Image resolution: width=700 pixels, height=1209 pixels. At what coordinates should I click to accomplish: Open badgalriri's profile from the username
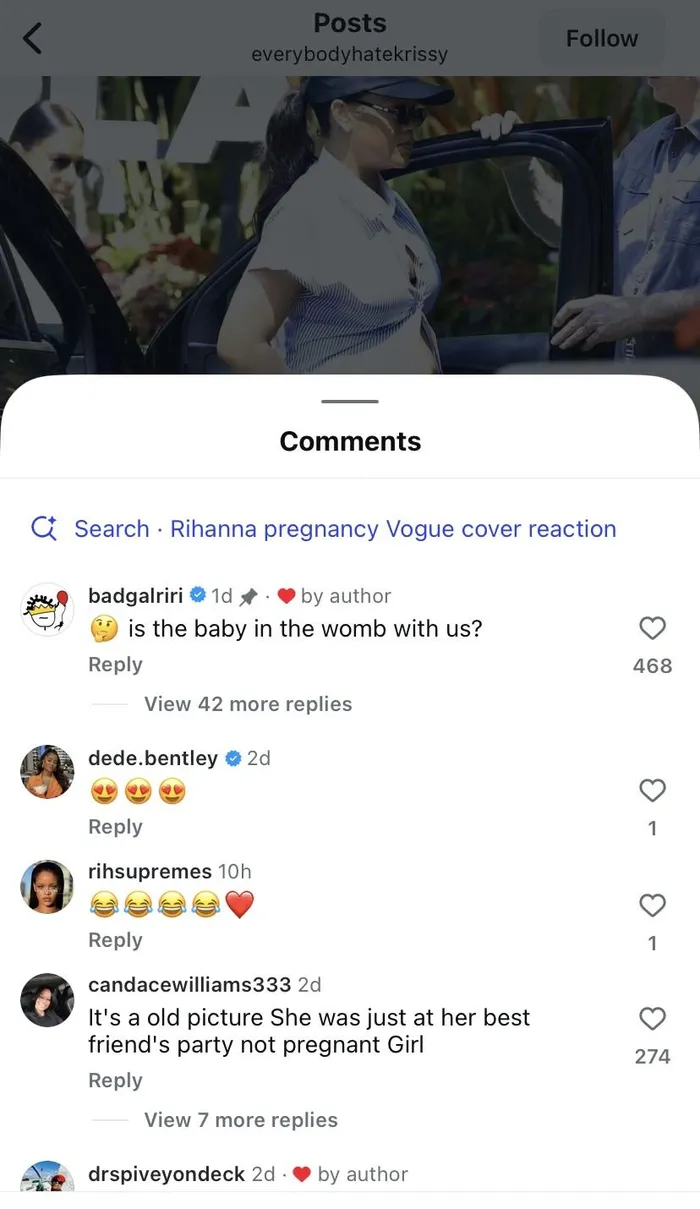(135, 596)
